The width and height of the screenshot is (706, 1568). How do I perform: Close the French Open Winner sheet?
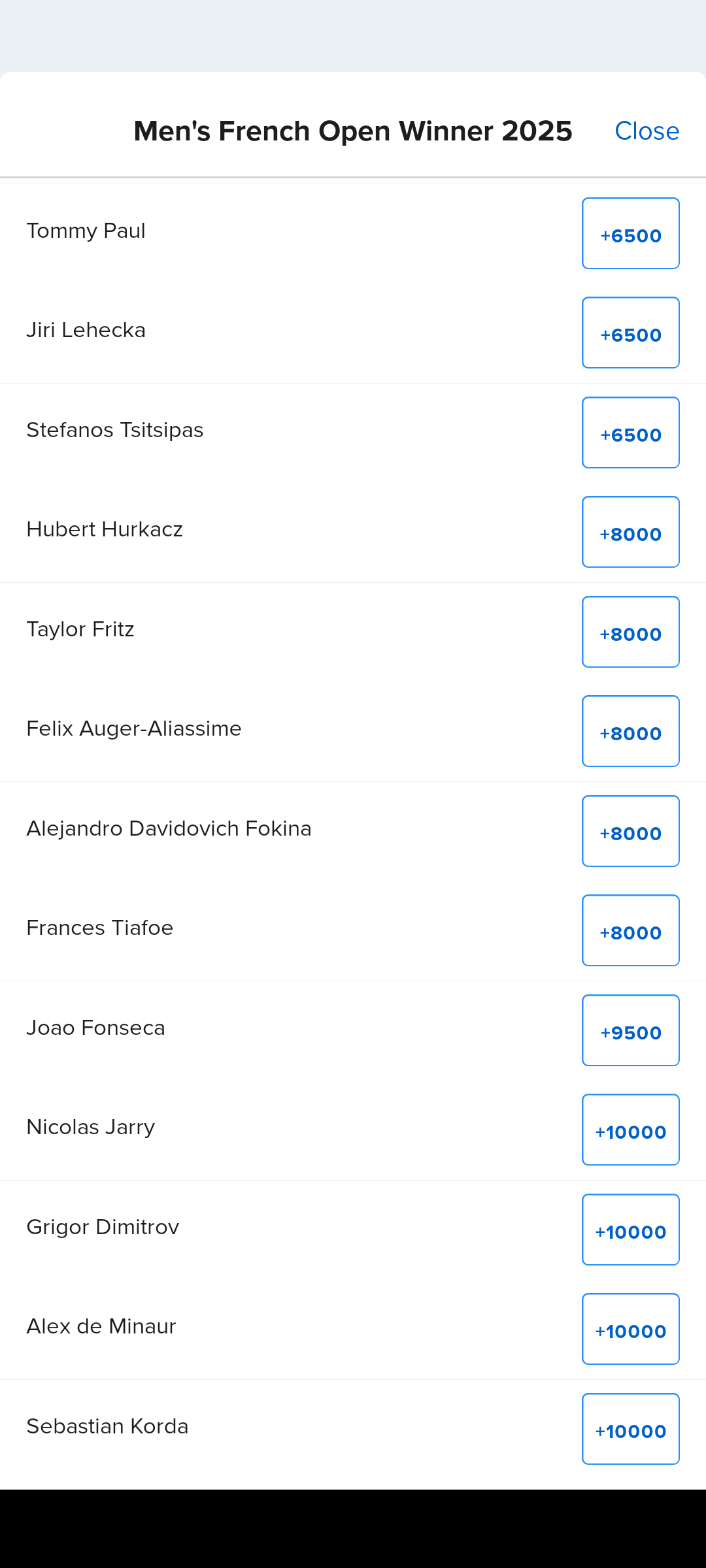(x=647, y=131)
